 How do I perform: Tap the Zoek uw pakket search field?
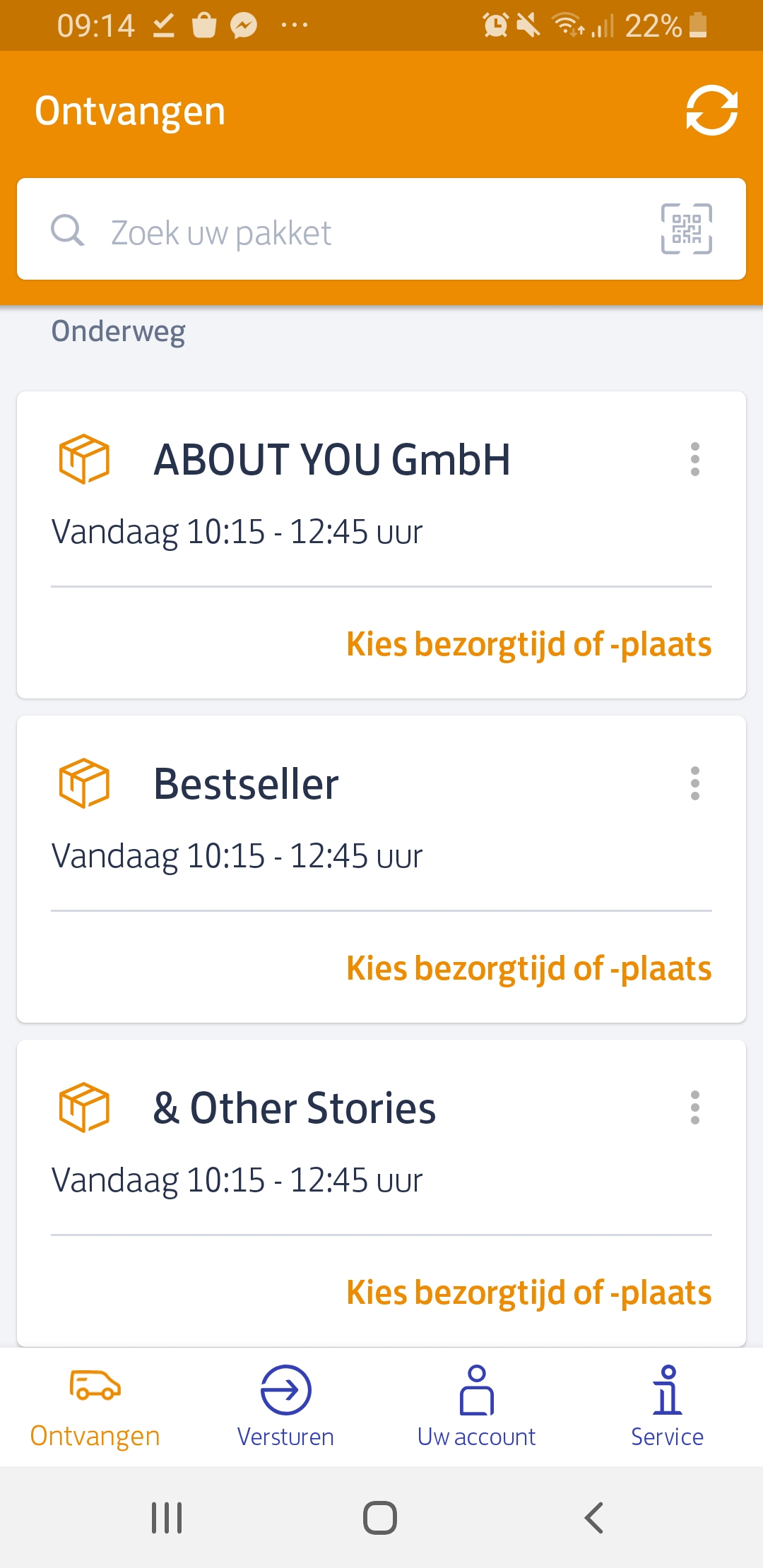381,229
